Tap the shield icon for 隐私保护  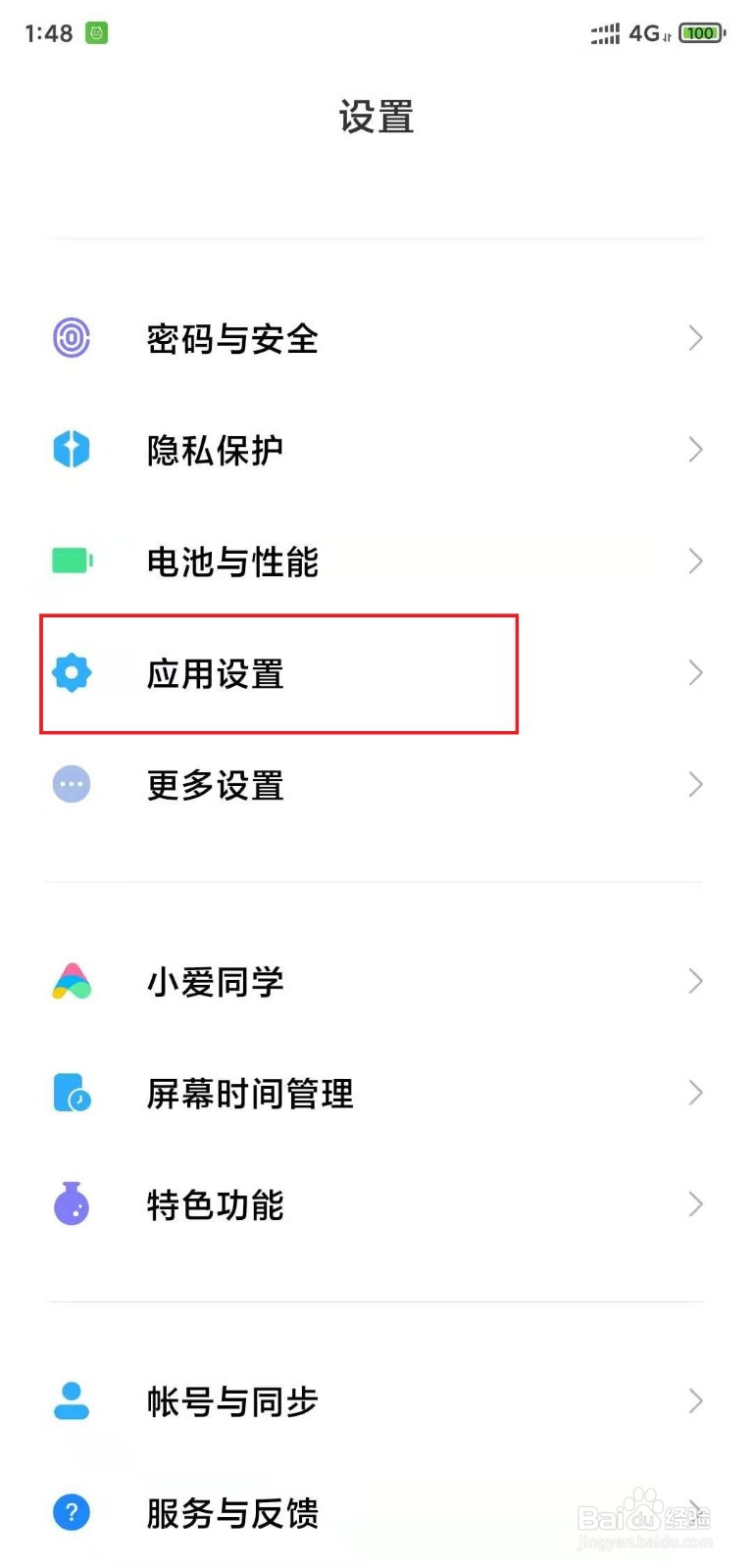[x=71, y=449]
